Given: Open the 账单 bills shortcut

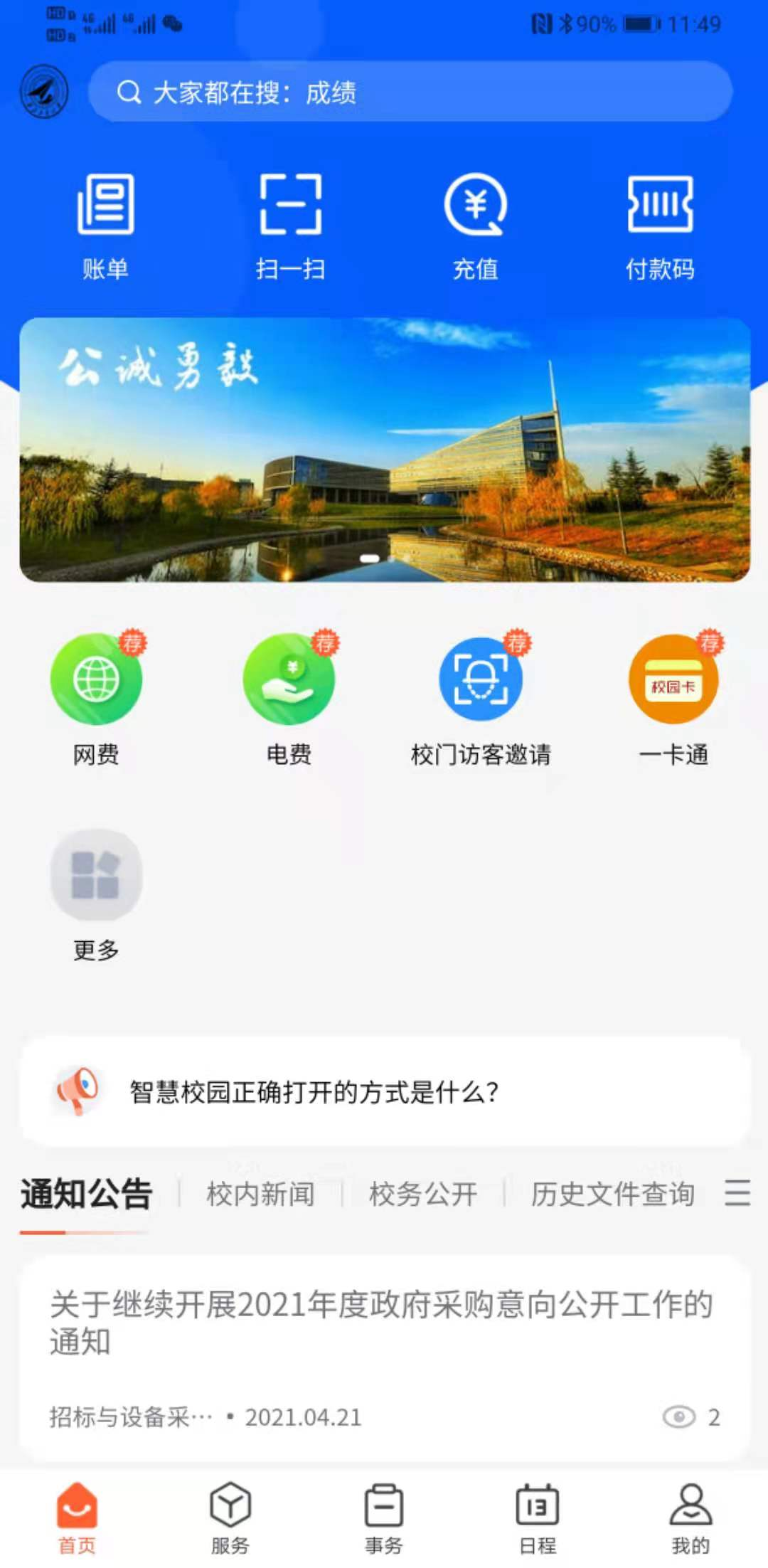Looking at the screenshot, I should (x=105, y=225).
